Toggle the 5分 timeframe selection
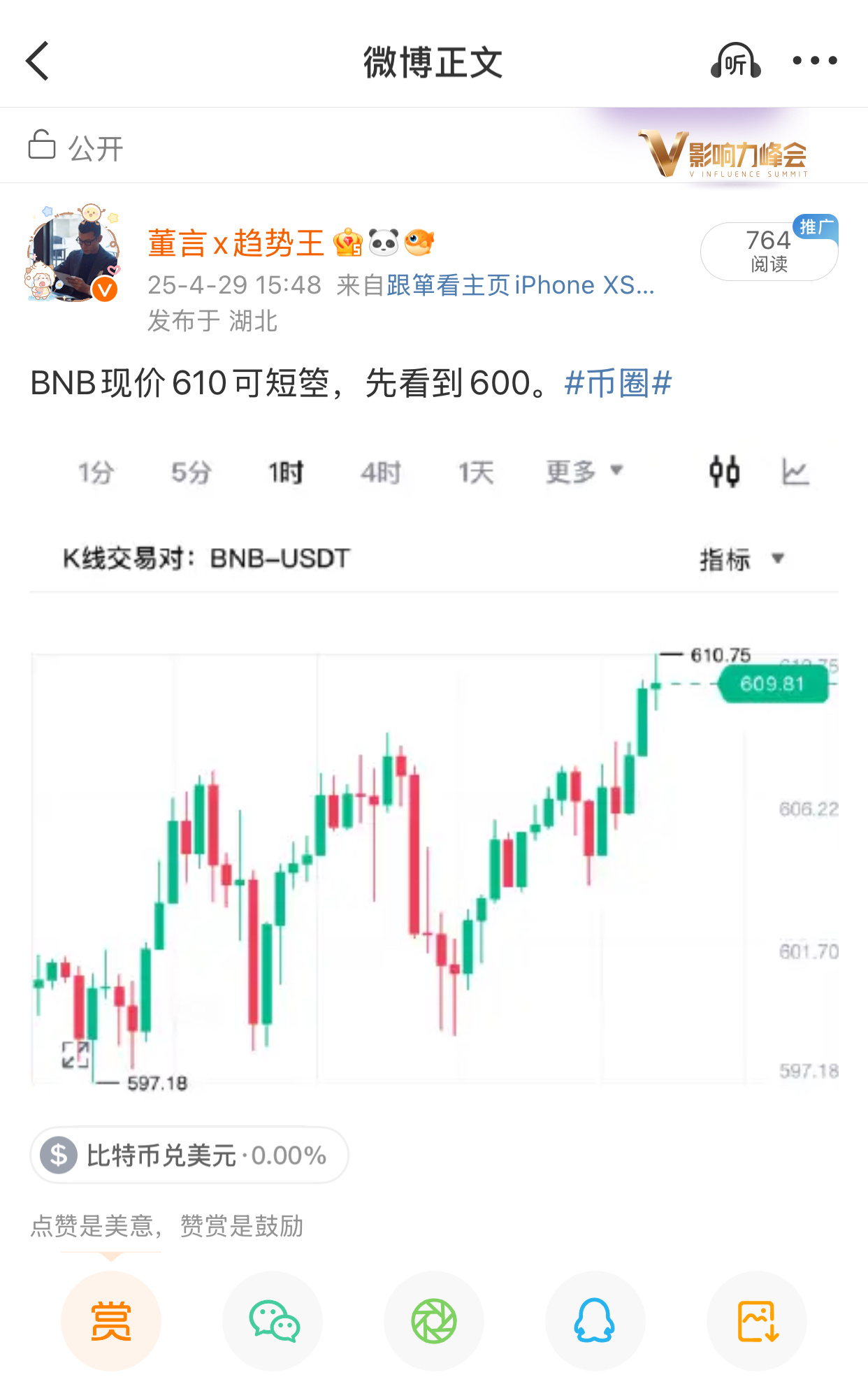Image resolution: width=868 pixels, height=1398 pixels. (x=190, y=473)
